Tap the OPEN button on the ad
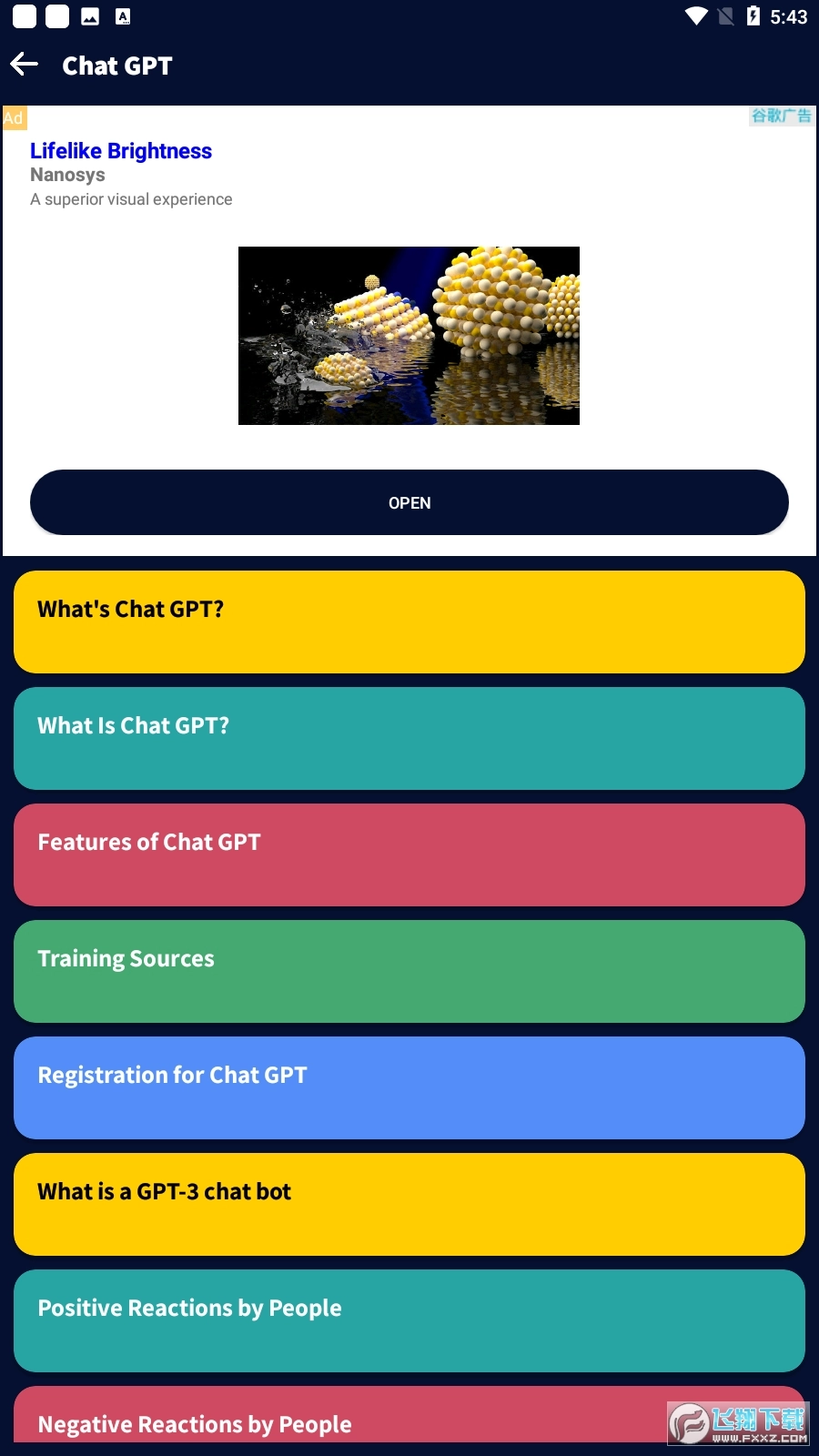Viewport: 819px width, 1456px height. (x=409, y=502)
